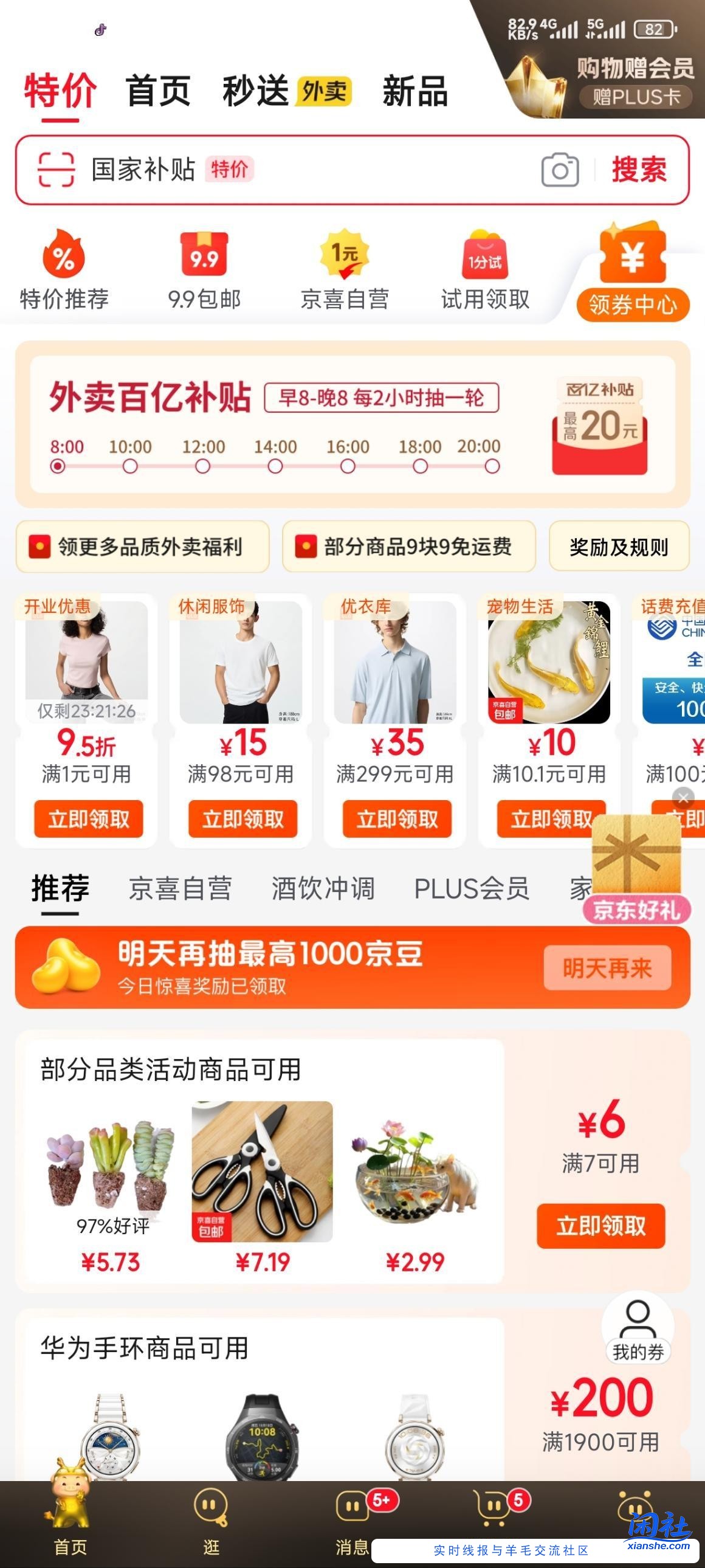
Task: Switch to the 新品 top tab
Action: click(x=416, y=91)
